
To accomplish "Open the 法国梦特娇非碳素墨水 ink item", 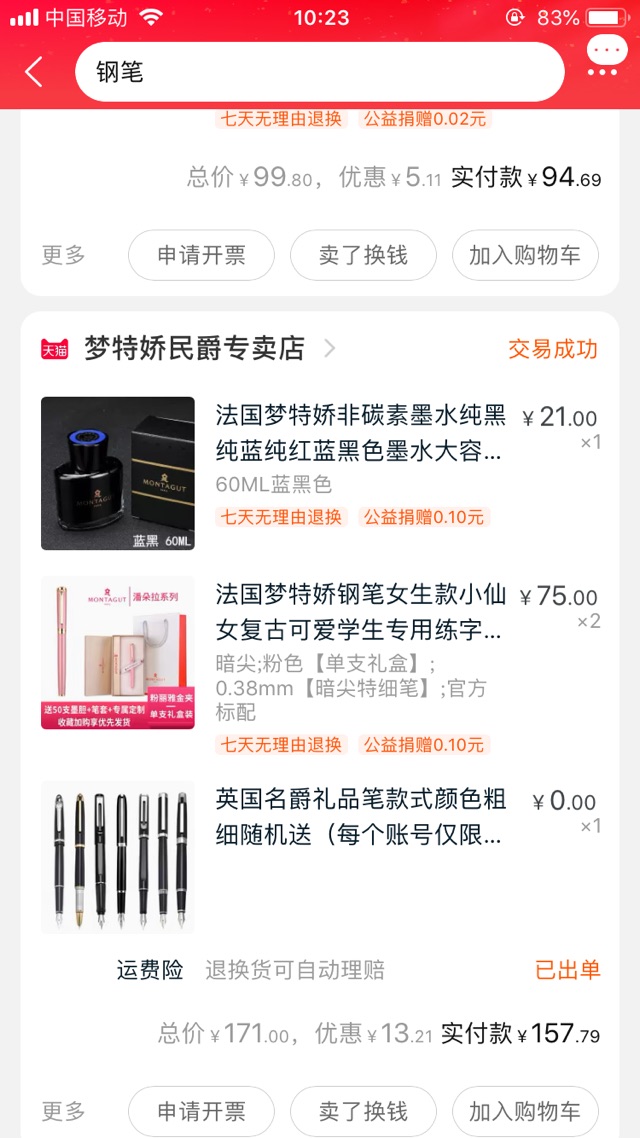I will [x=320, y=473].
